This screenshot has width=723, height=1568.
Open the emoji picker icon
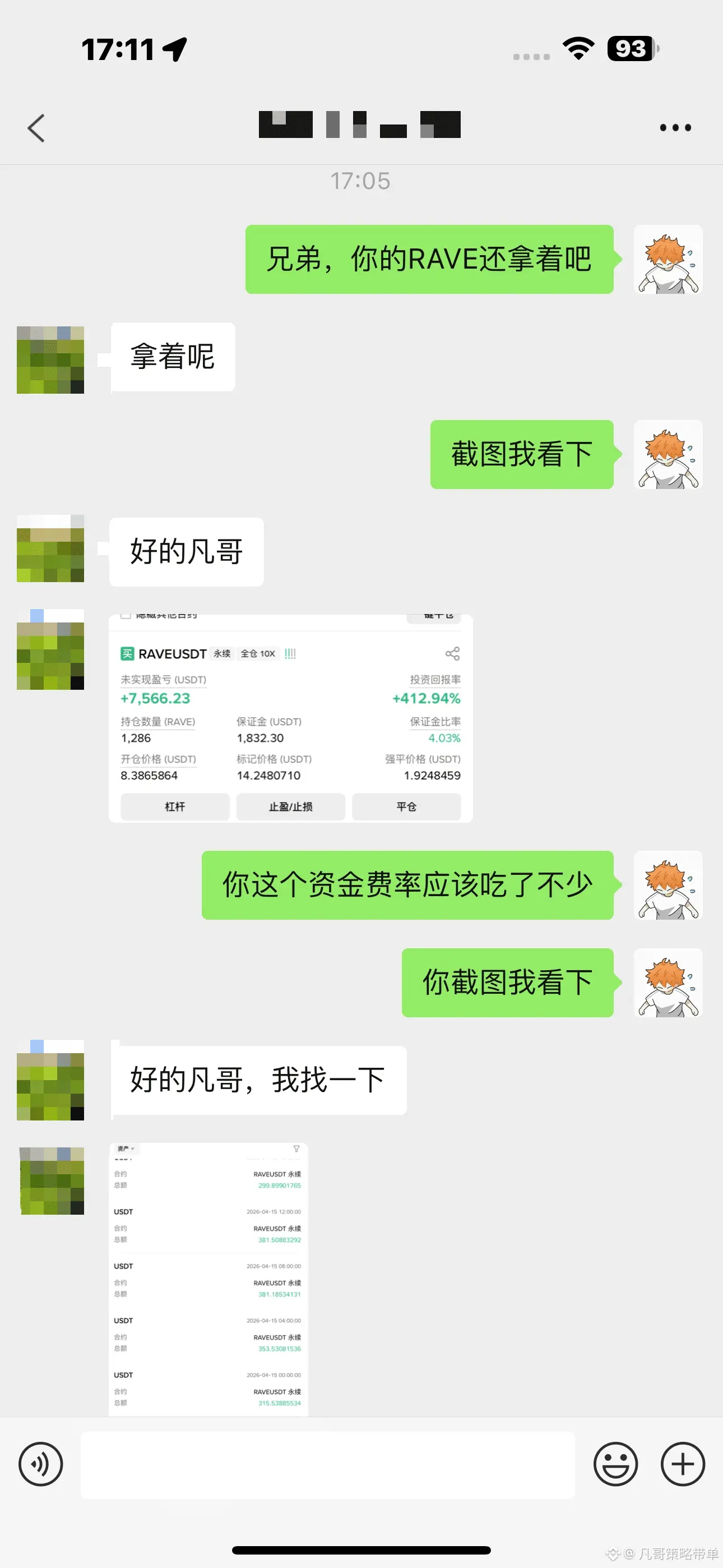617,1464
